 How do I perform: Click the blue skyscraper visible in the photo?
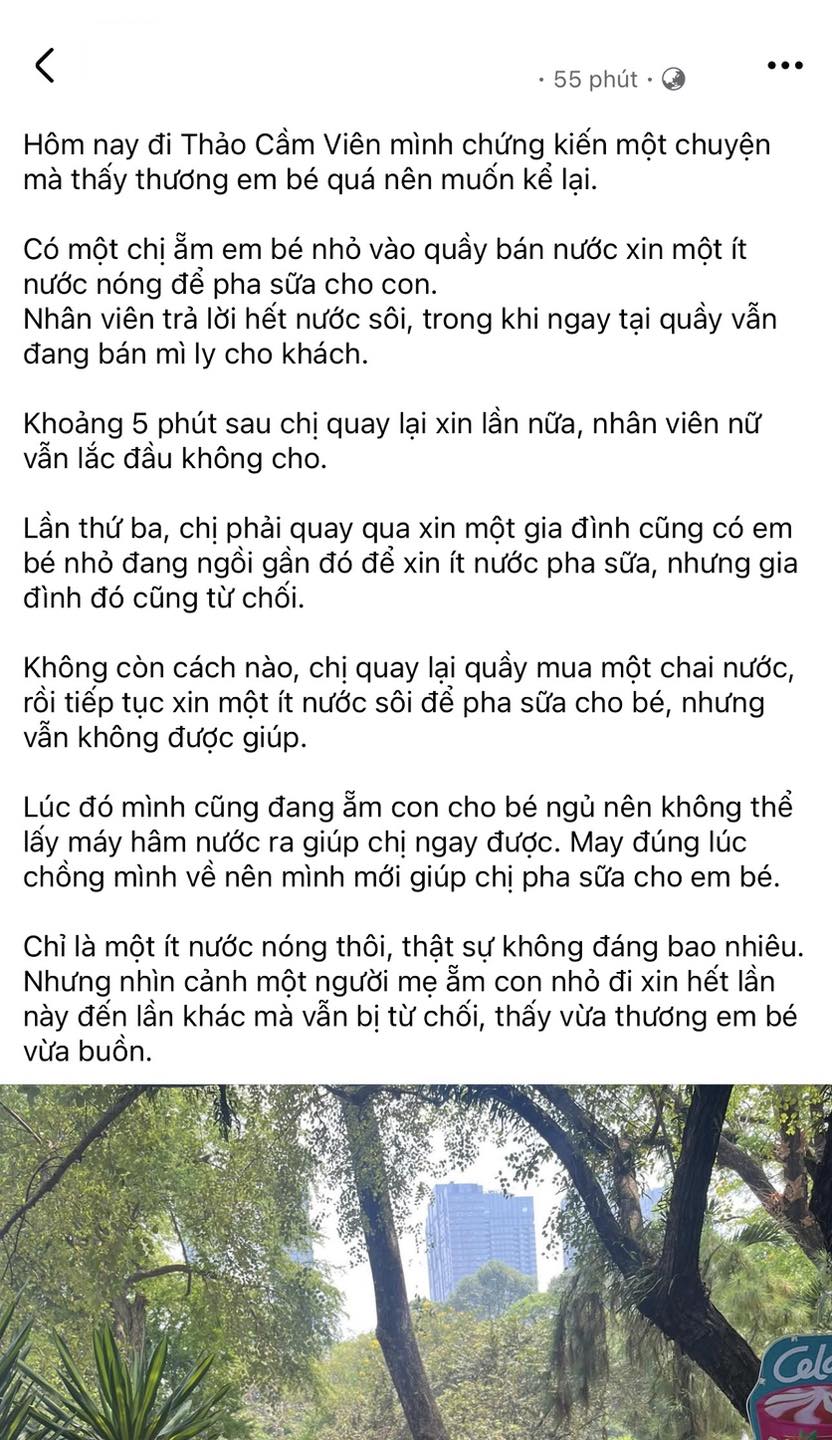click(x=480, y=1235)
